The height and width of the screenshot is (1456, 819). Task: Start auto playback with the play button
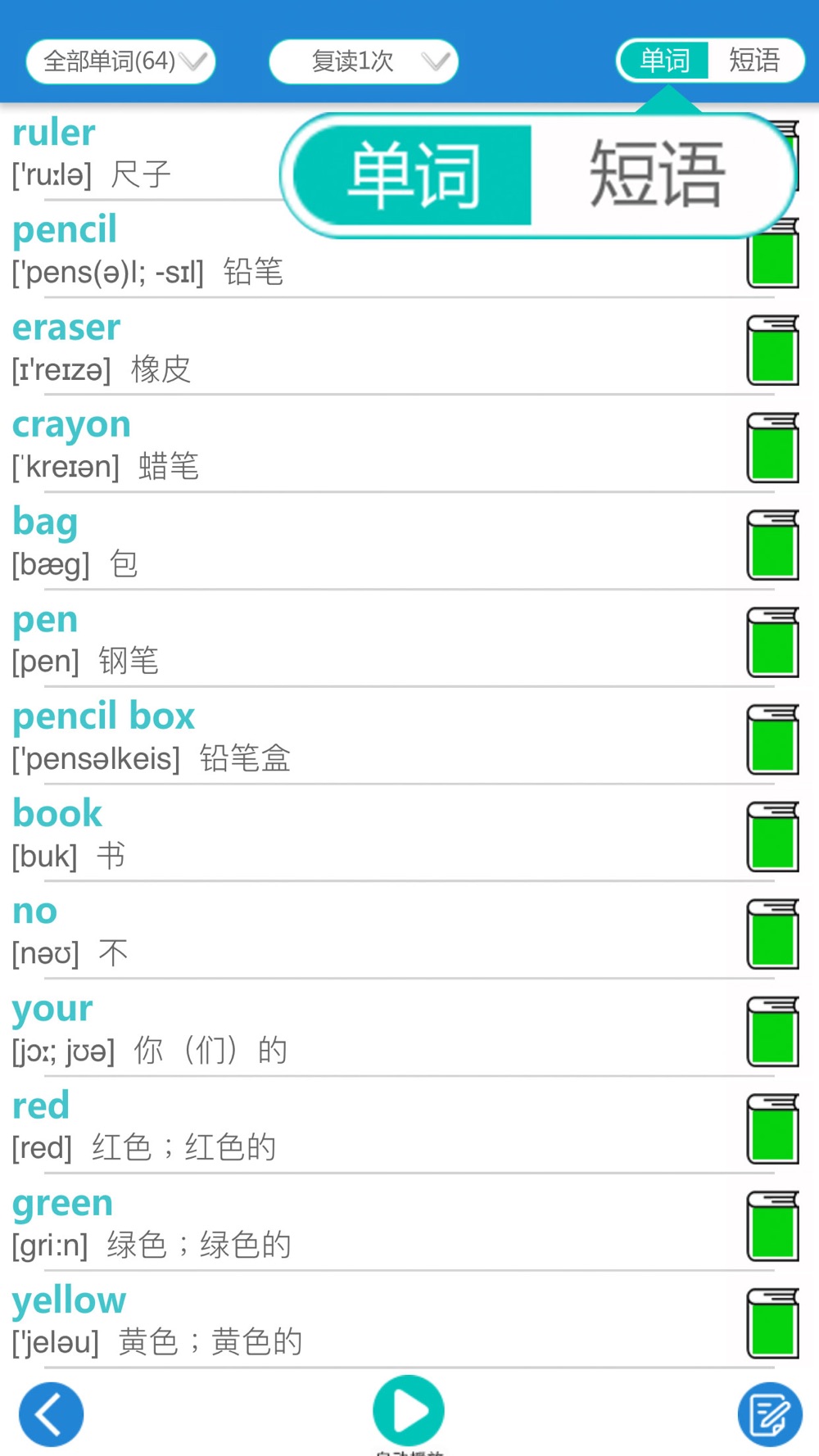click(409, 1410)
